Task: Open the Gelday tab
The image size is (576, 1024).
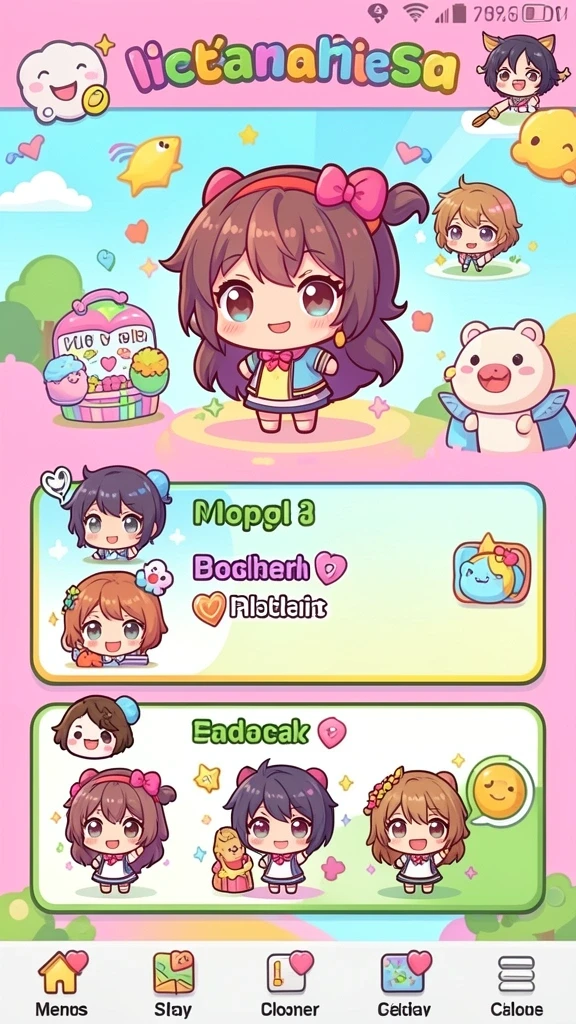Action: tap(405, 983)
